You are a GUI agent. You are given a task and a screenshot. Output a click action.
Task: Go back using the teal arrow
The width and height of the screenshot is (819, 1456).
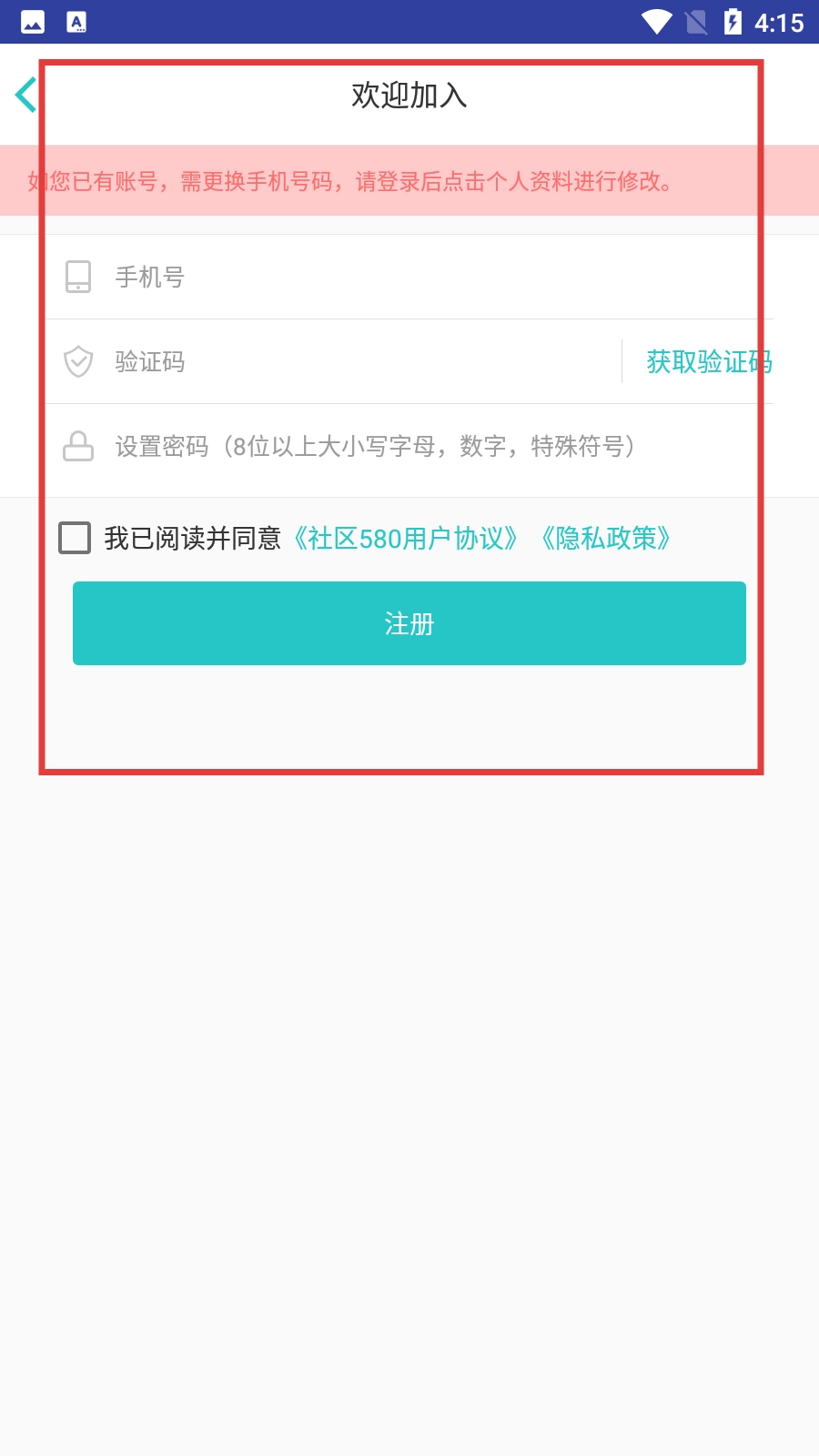(26, 95)
